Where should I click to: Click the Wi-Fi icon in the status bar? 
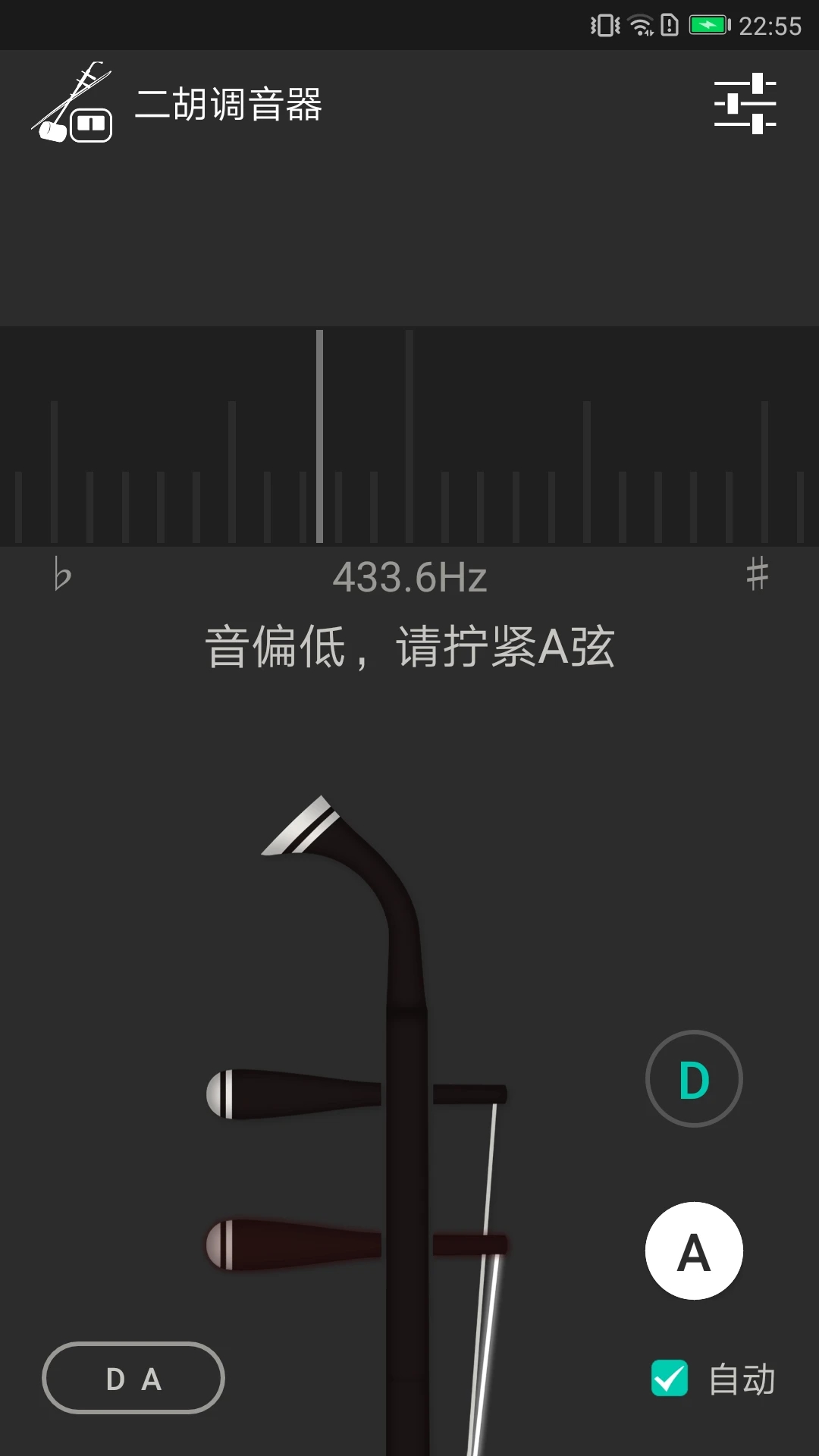click(641, 23)
